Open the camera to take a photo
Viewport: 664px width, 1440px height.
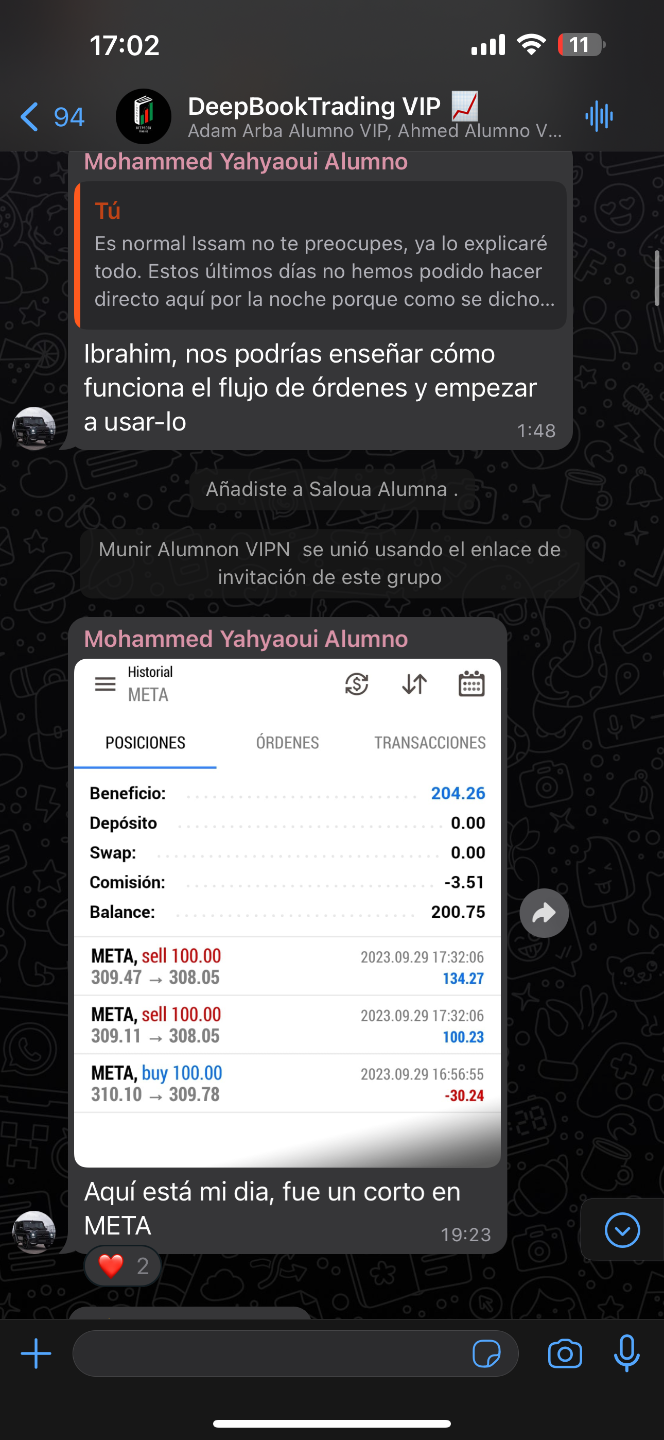point(565,1355)
